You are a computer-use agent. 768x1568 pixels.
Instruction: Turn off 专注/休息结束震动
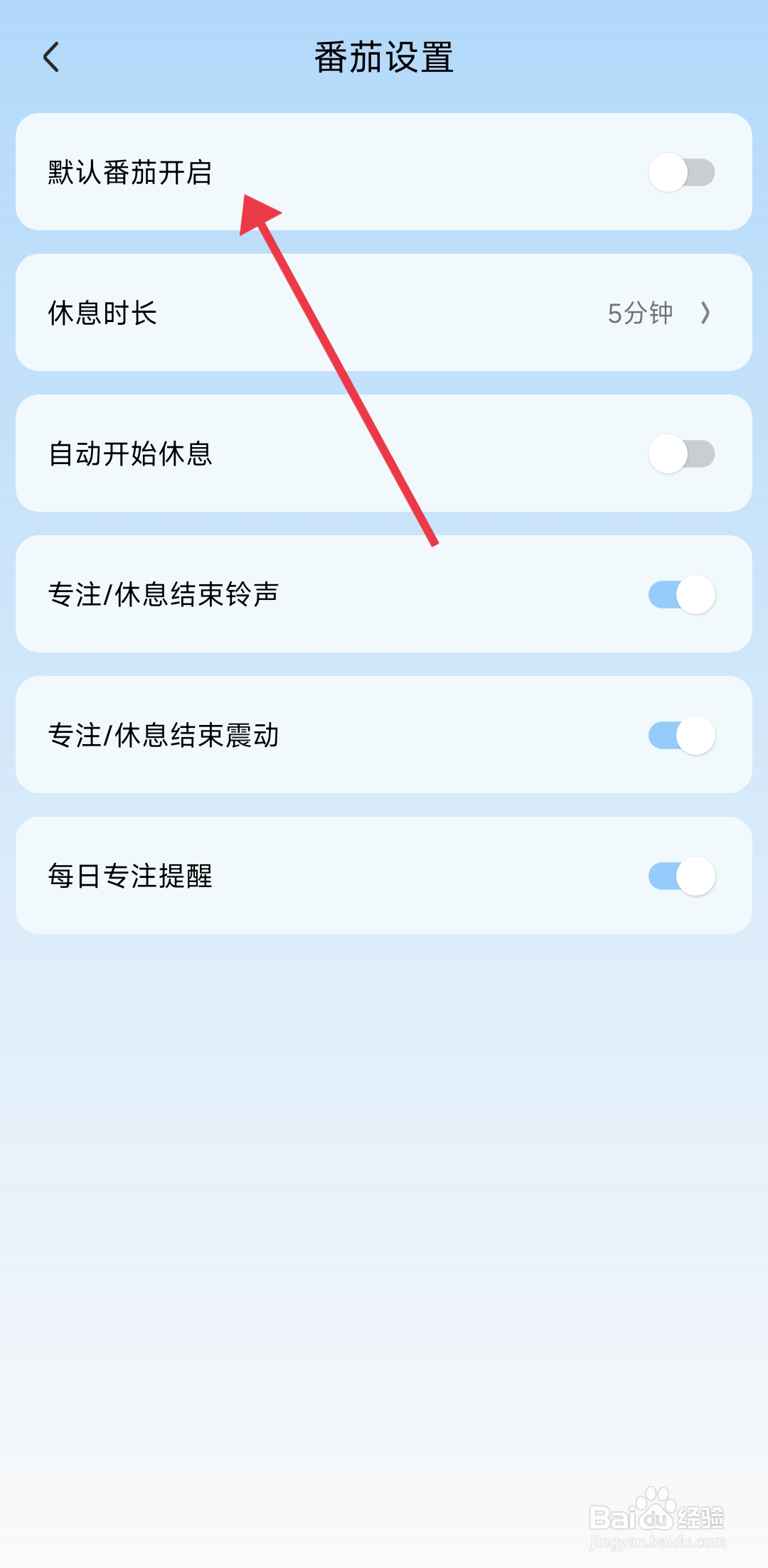pos(681,735)
